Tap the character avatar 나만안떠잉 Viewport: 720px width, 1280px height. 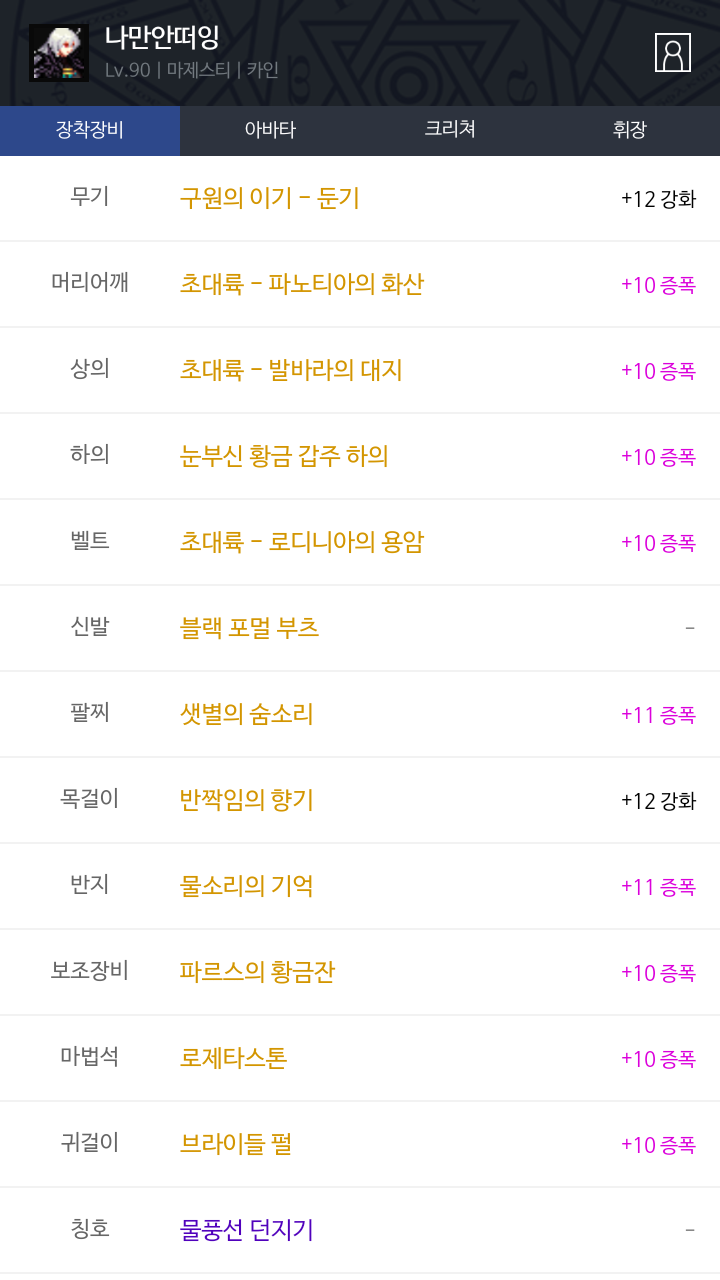pos(59,52)
